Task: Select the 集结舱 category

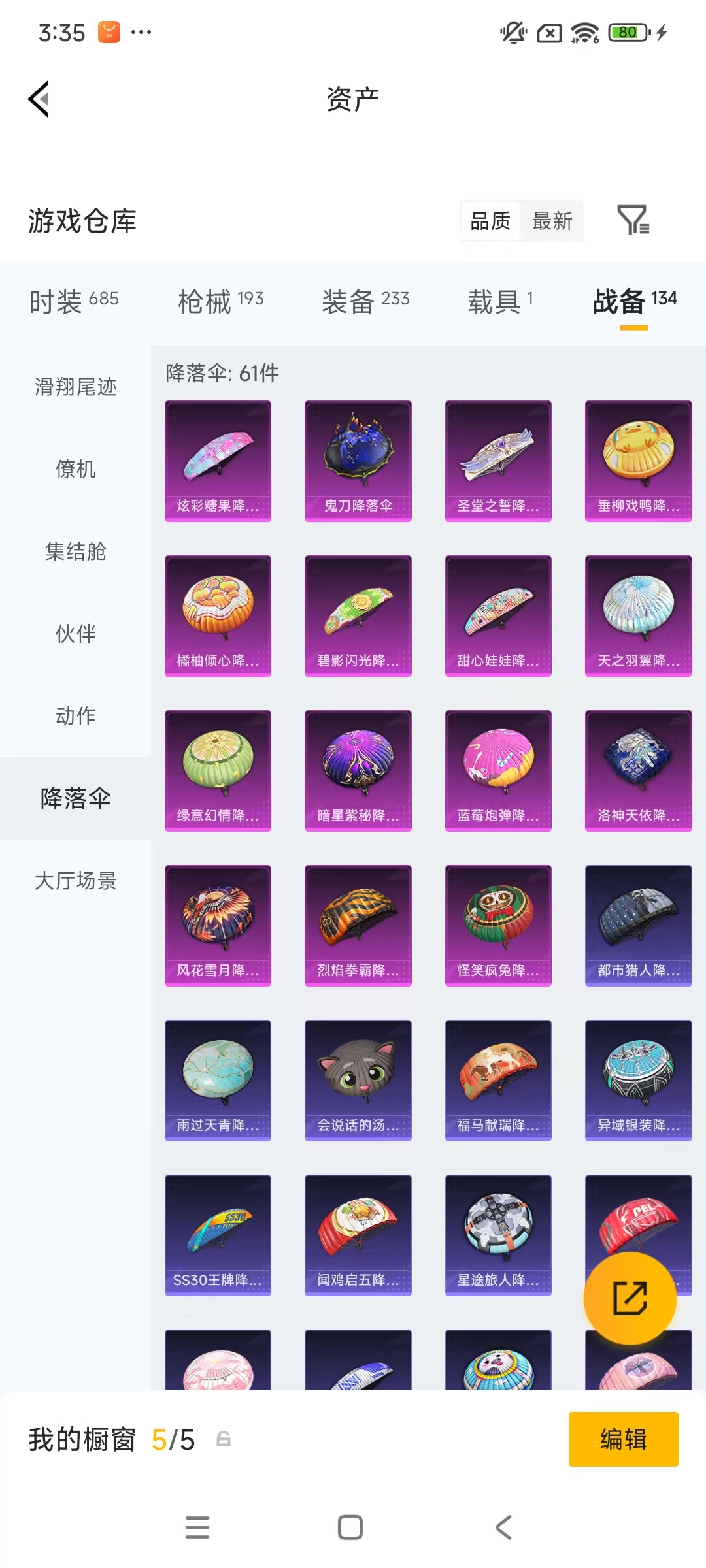Action: point(76,551)
